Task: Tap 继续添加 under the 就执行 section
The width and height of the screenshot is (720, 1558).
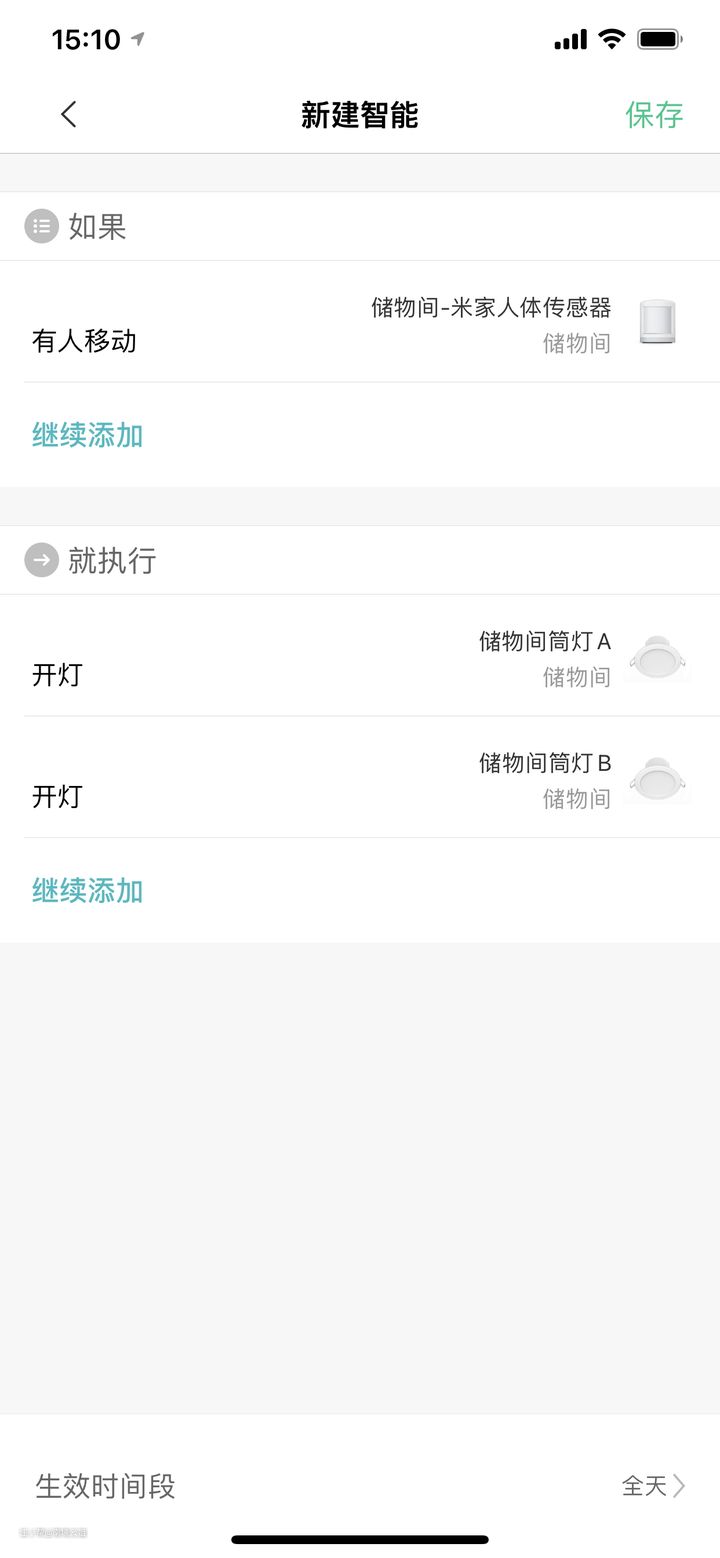Action: (88, 891)
